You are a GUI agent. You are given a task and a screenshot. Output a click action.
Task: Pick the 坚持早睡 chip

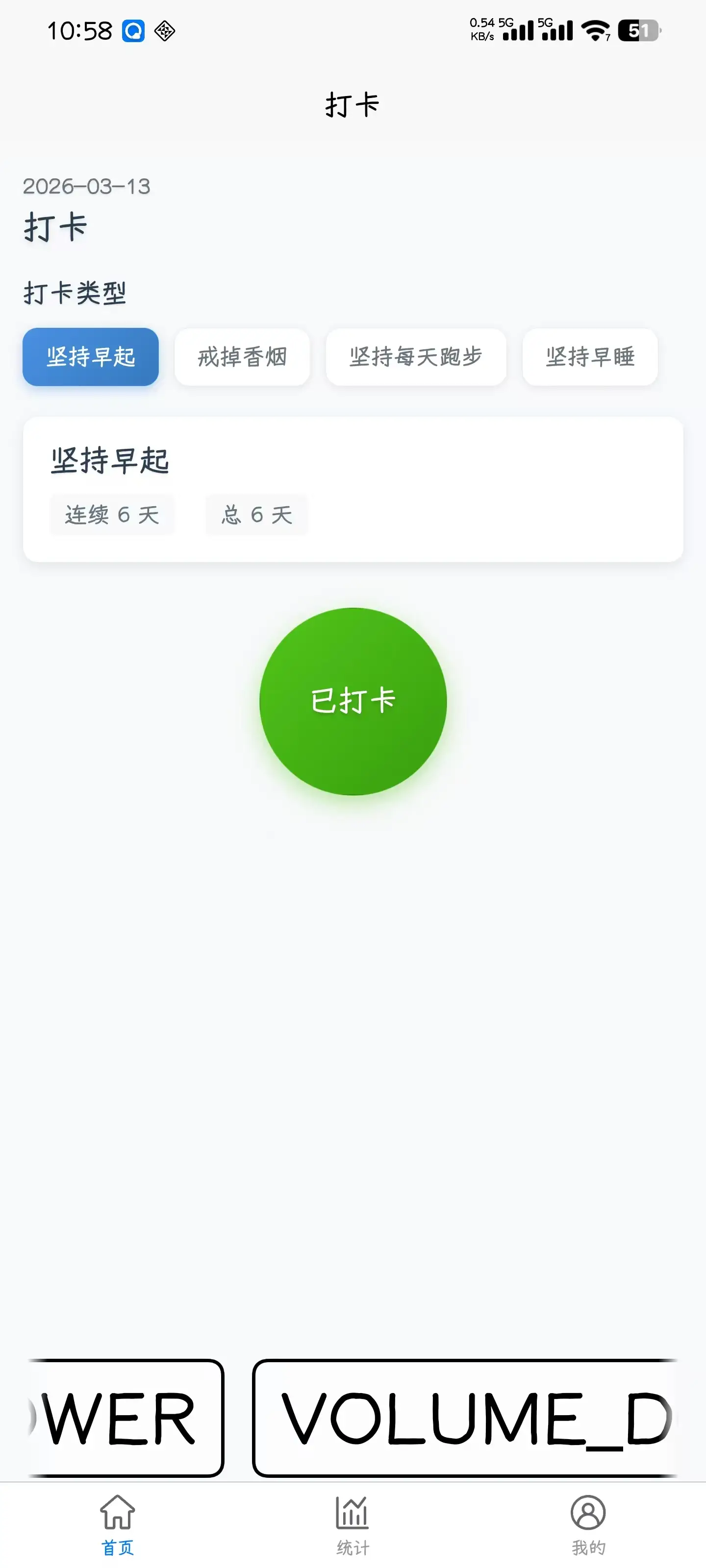tap(590, 357)
